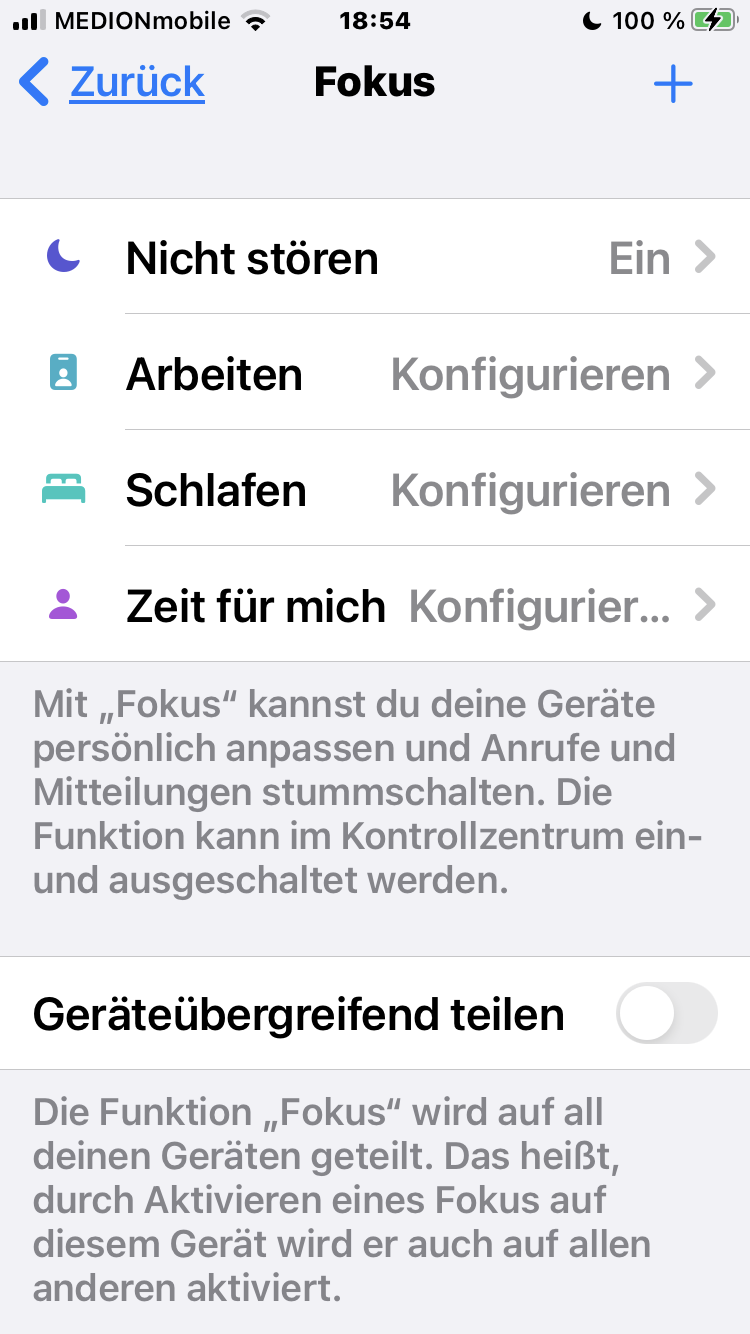Image resolution: width=750 pixels, height=1334 pixels.
Task: Configure the Arbeiten focus
Action: (375, 375)
